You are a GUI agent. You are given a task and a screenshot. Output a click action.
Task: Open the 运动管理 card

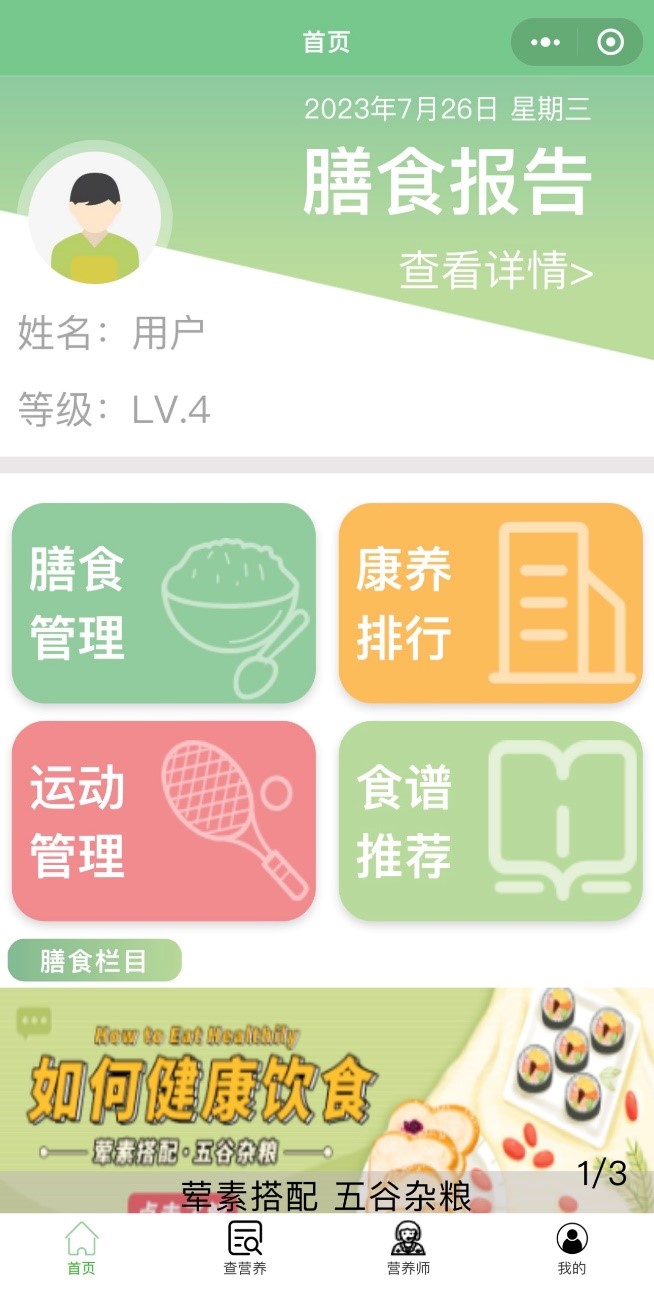[164, 821]
